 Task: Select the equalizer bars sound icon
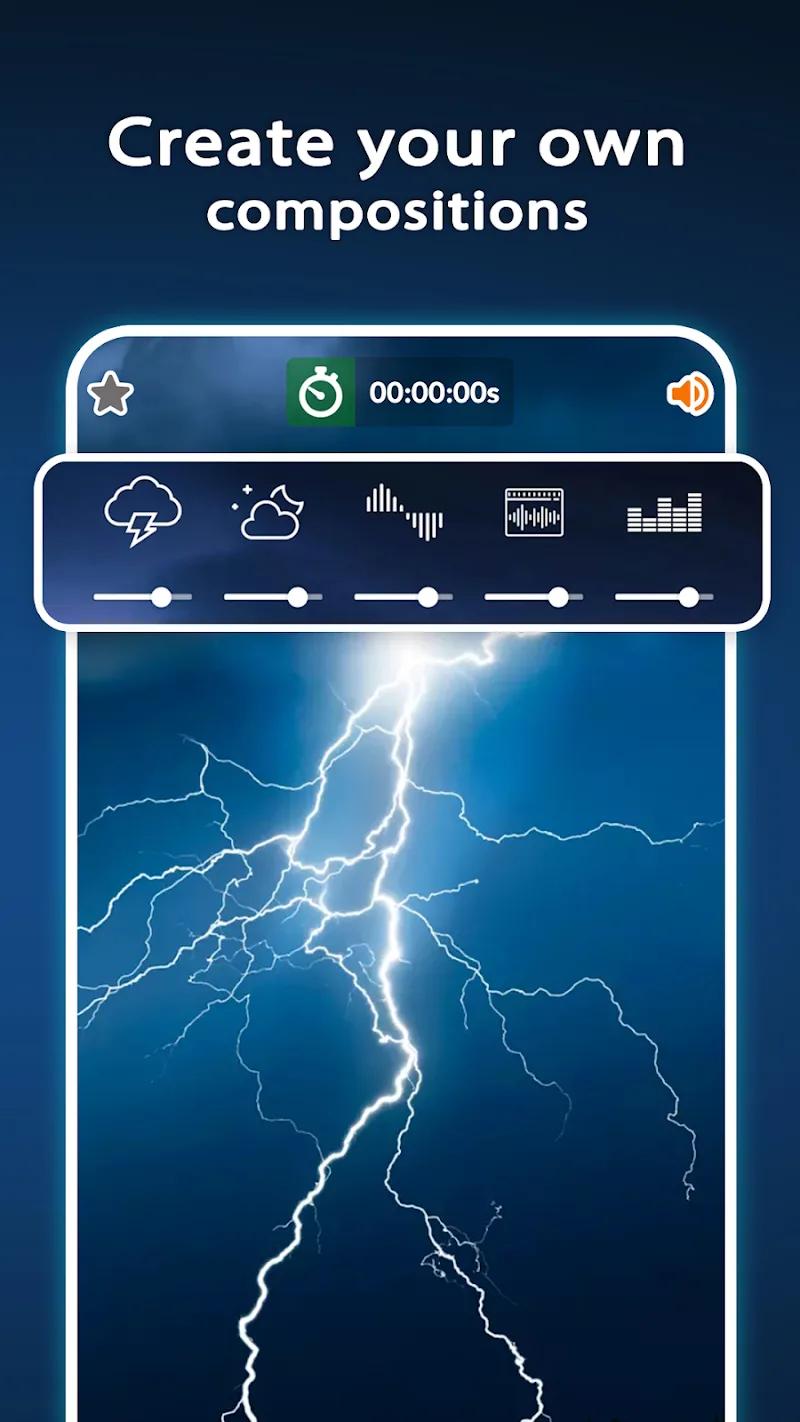click(666, 513)
